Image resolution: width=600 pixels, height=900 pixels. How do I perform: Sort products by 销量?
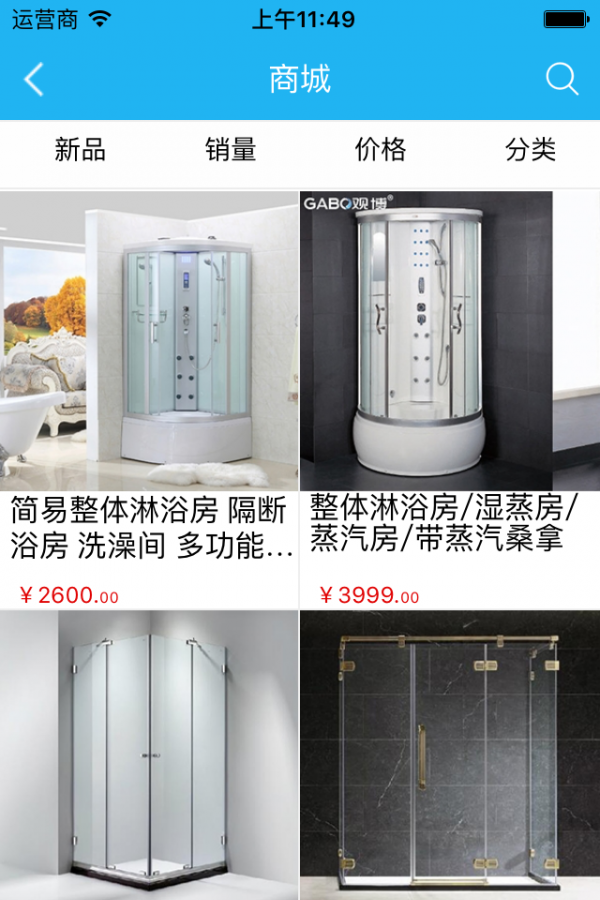point(231,151)
